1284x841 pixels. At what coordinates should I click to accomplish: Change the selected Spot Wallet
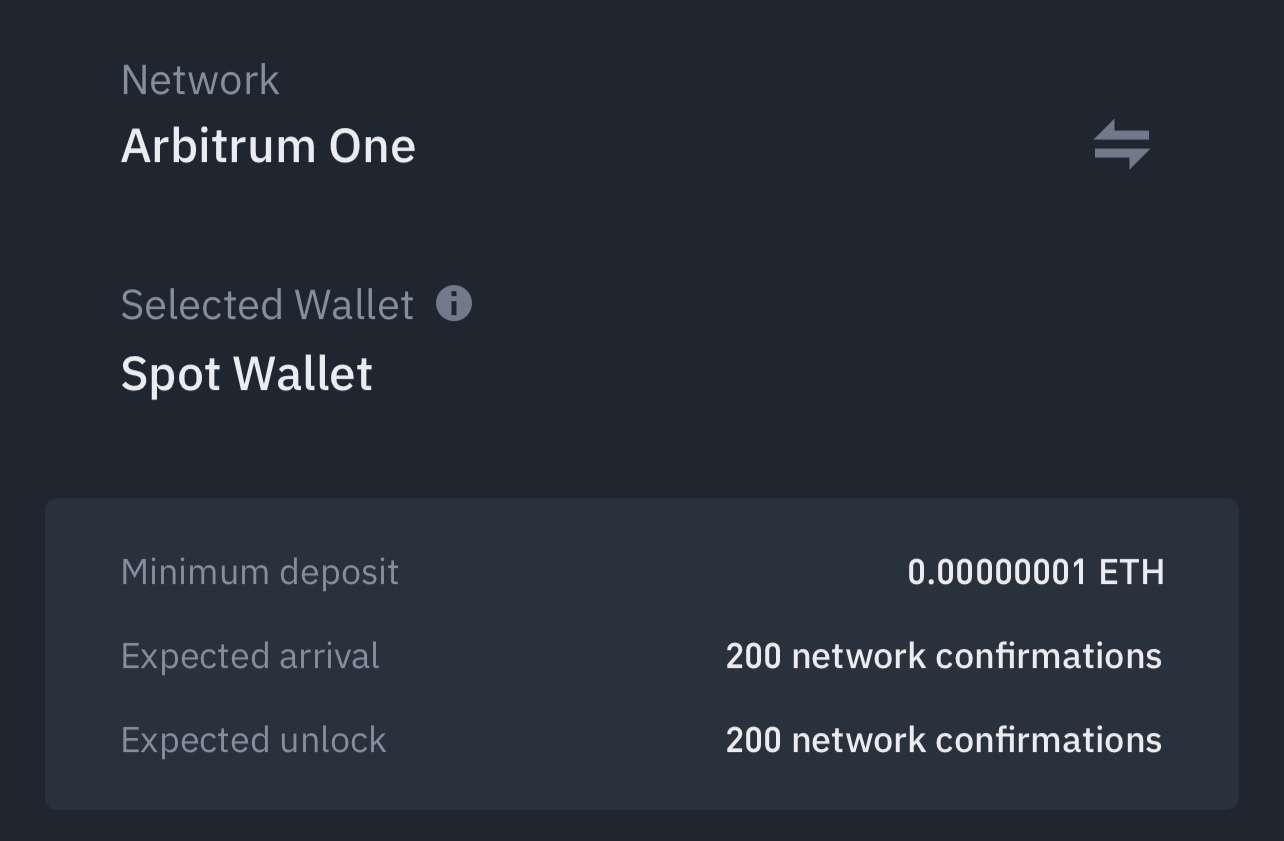[x=247, y=374]
